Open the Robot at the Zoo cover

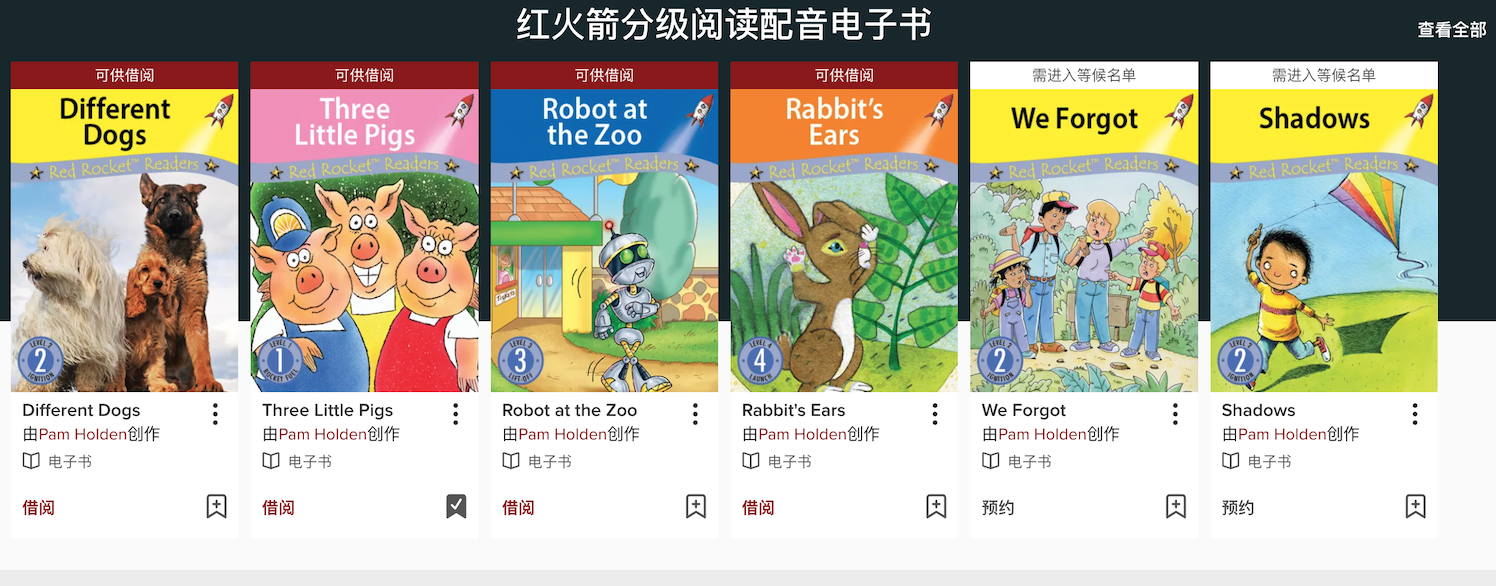tap(604, 240)
